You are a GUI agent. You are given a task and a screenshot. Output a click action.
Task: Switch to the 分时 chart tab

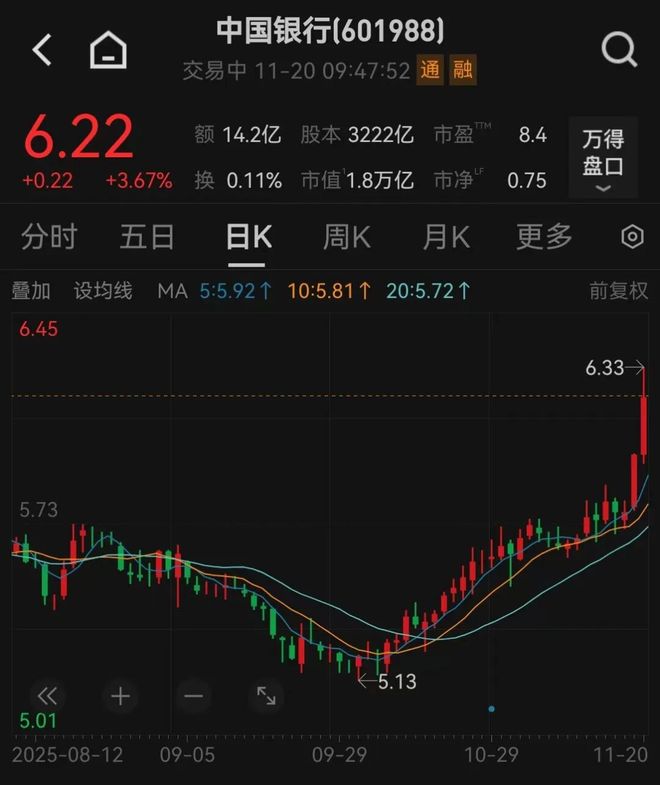[x=49, y=237]
